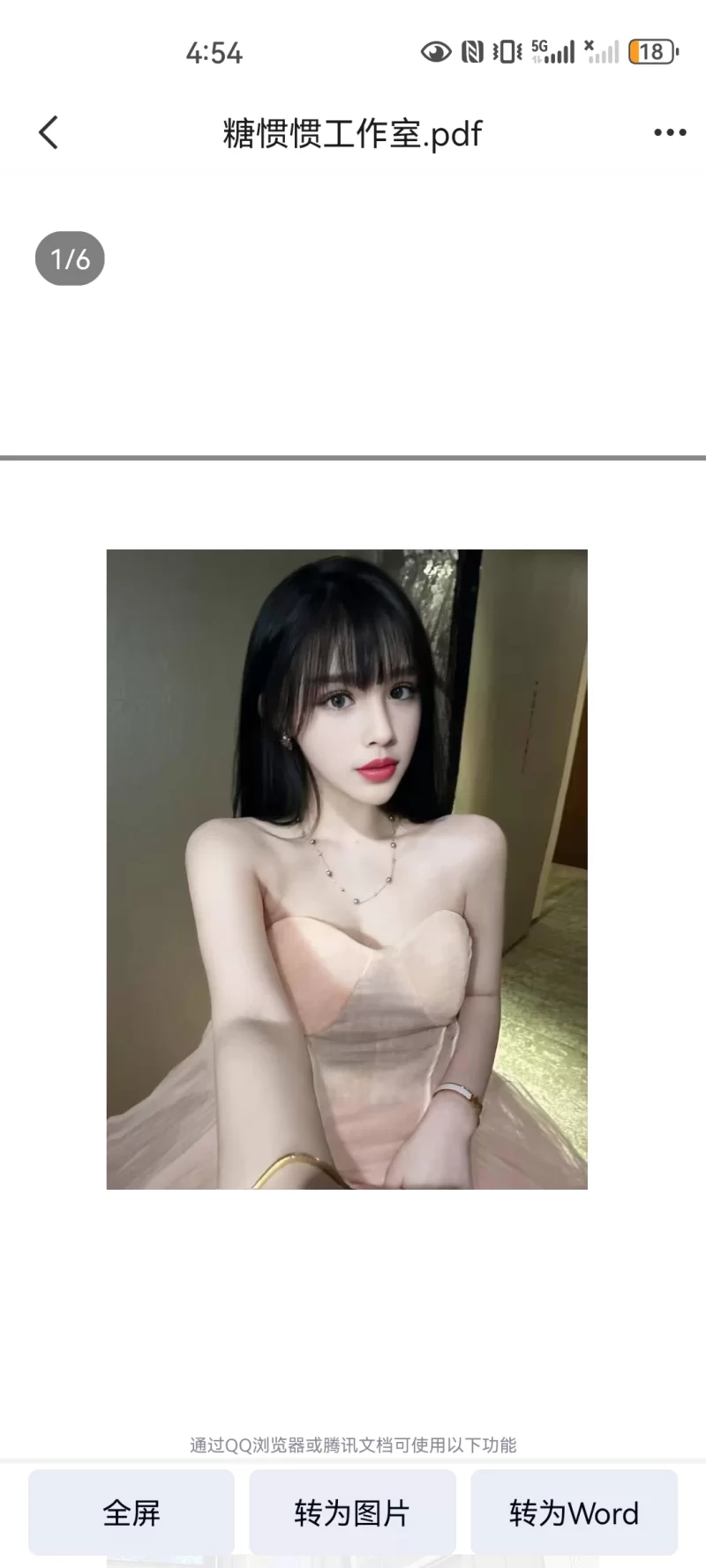Open the three-dot overflow menu
Image resolution: width=706 pixels, height=1568 pixels.
click(x=669, y=133)
